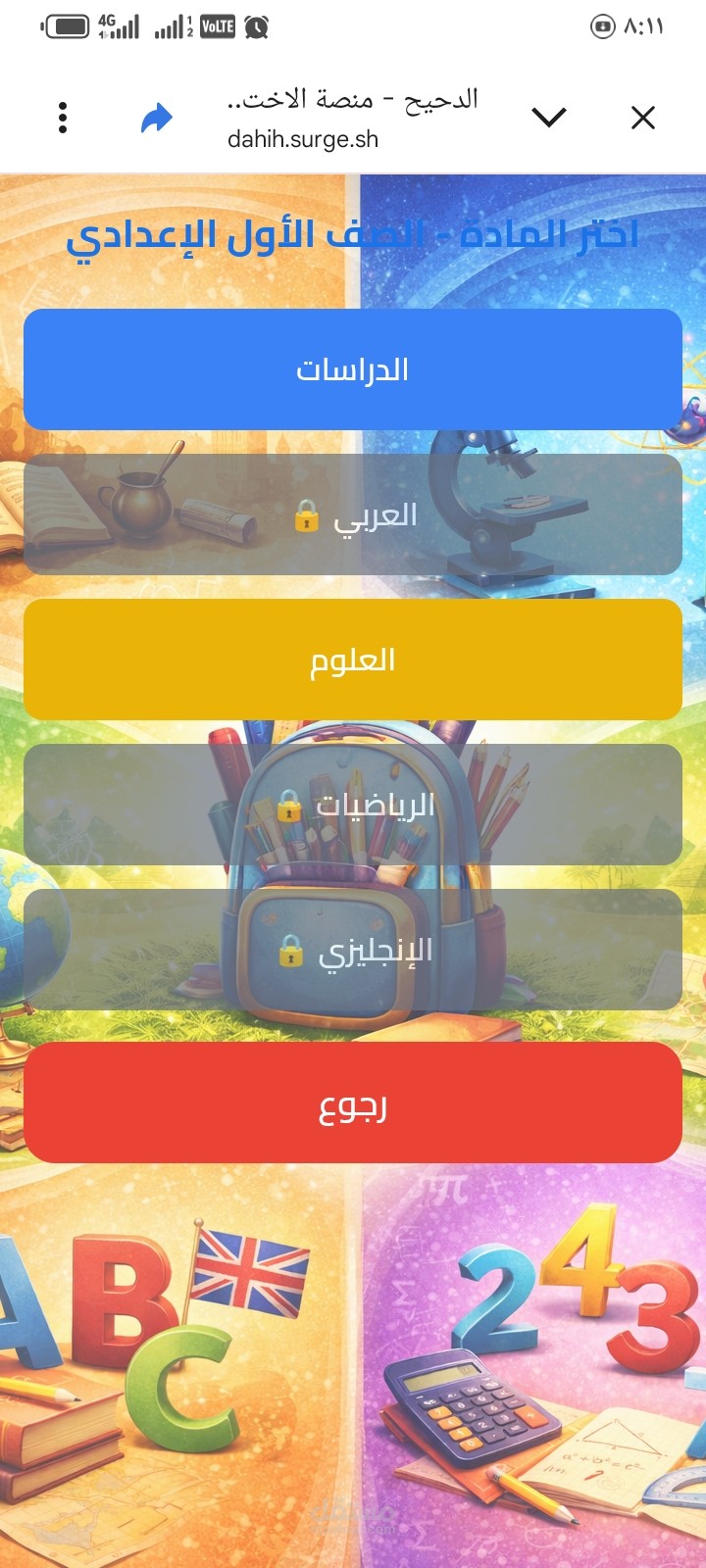The height and width of the screenshot is (1568, 706).
Task: Select the الدراسات subject button
Action: tap(353, 369)
